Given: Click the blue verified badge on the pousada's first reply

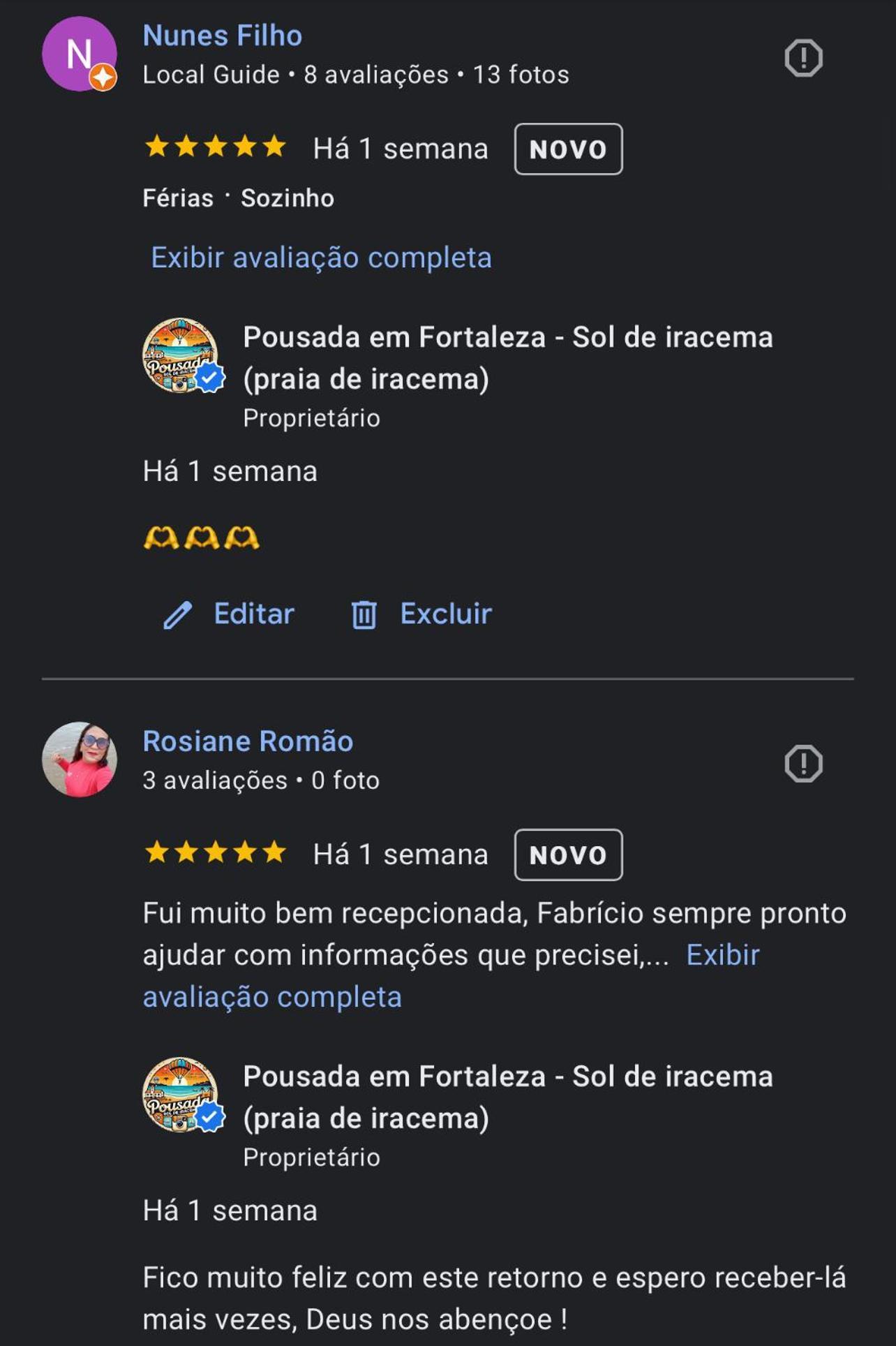Looking at the screenshot, I should click(x=209, y=378).
